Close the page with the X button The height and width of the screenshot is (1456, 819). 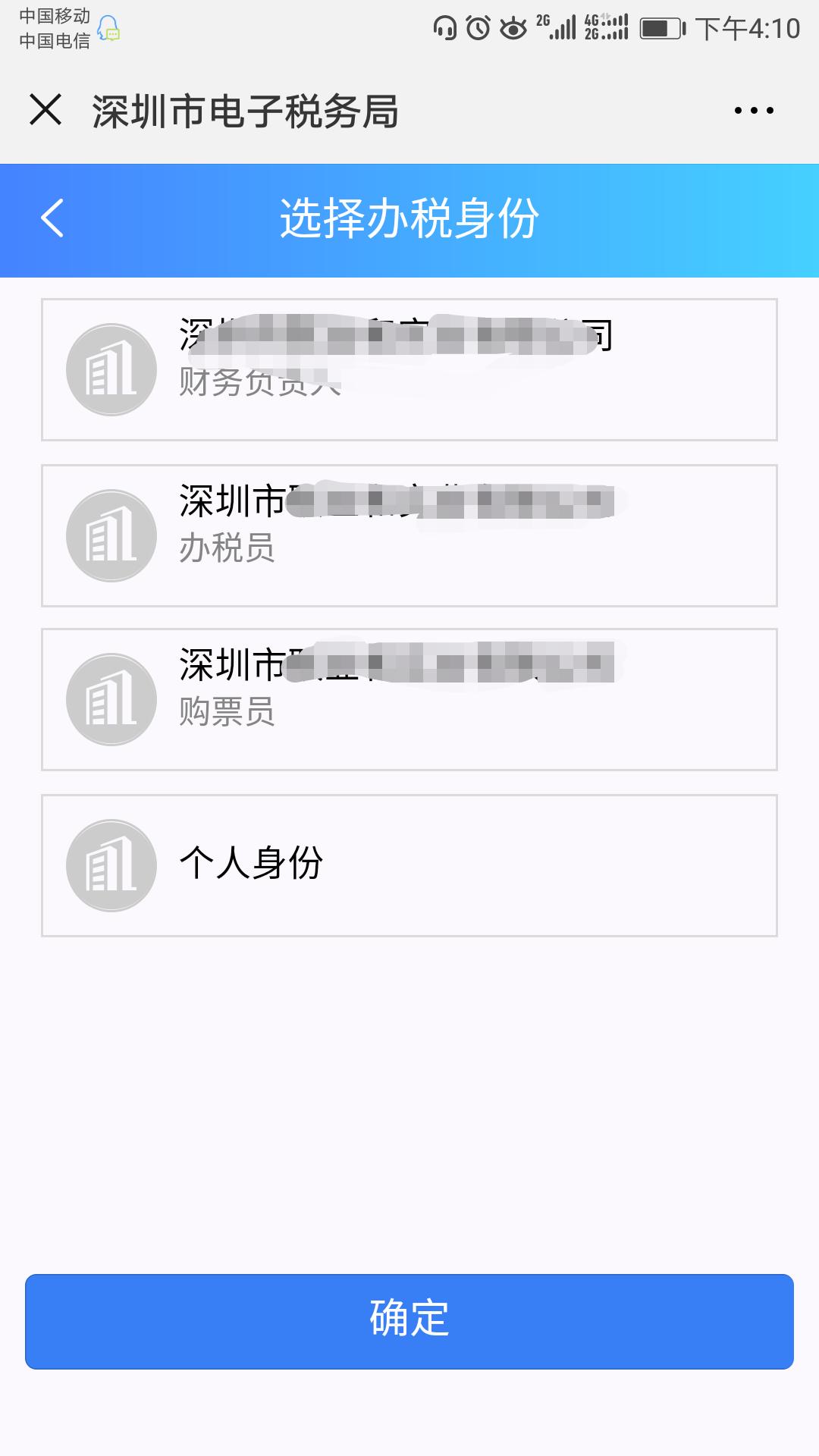47,111
